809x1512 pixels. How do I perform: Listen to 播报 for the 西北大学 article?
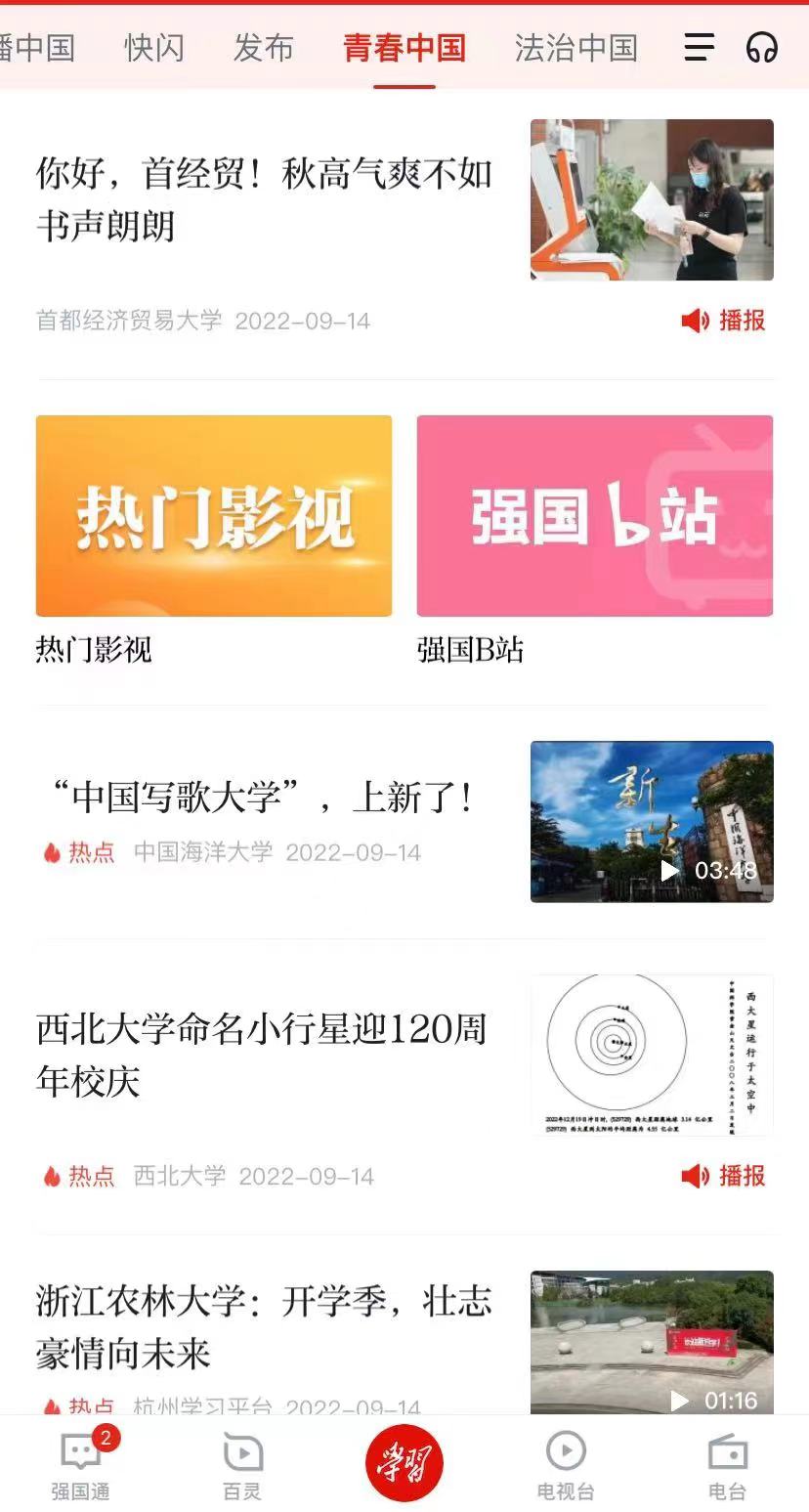pyautogui.click(x=723, y=1175)
